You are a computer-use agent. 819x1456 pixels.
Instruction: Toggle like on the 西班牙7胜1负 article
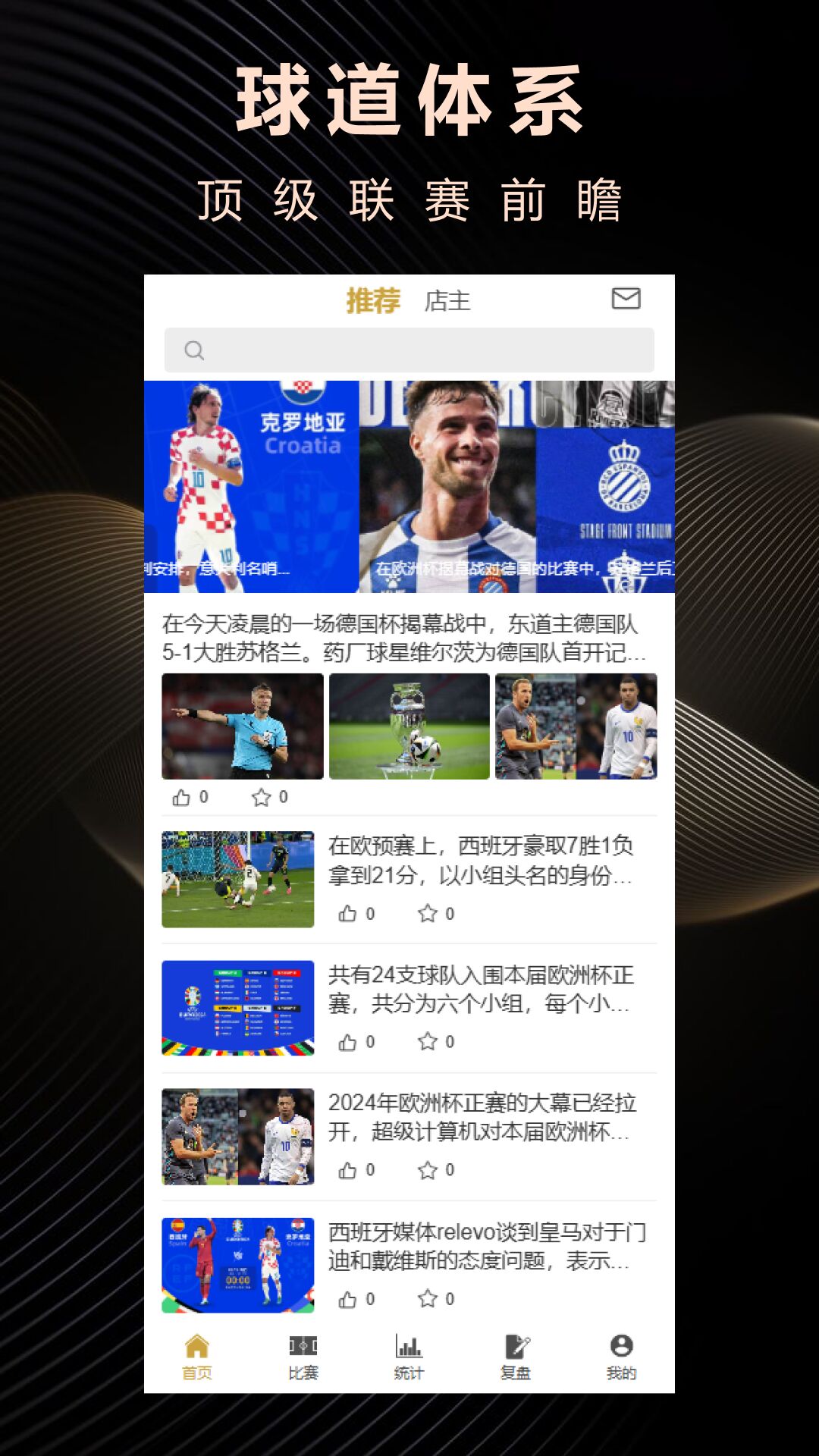(x=347, y=914)
